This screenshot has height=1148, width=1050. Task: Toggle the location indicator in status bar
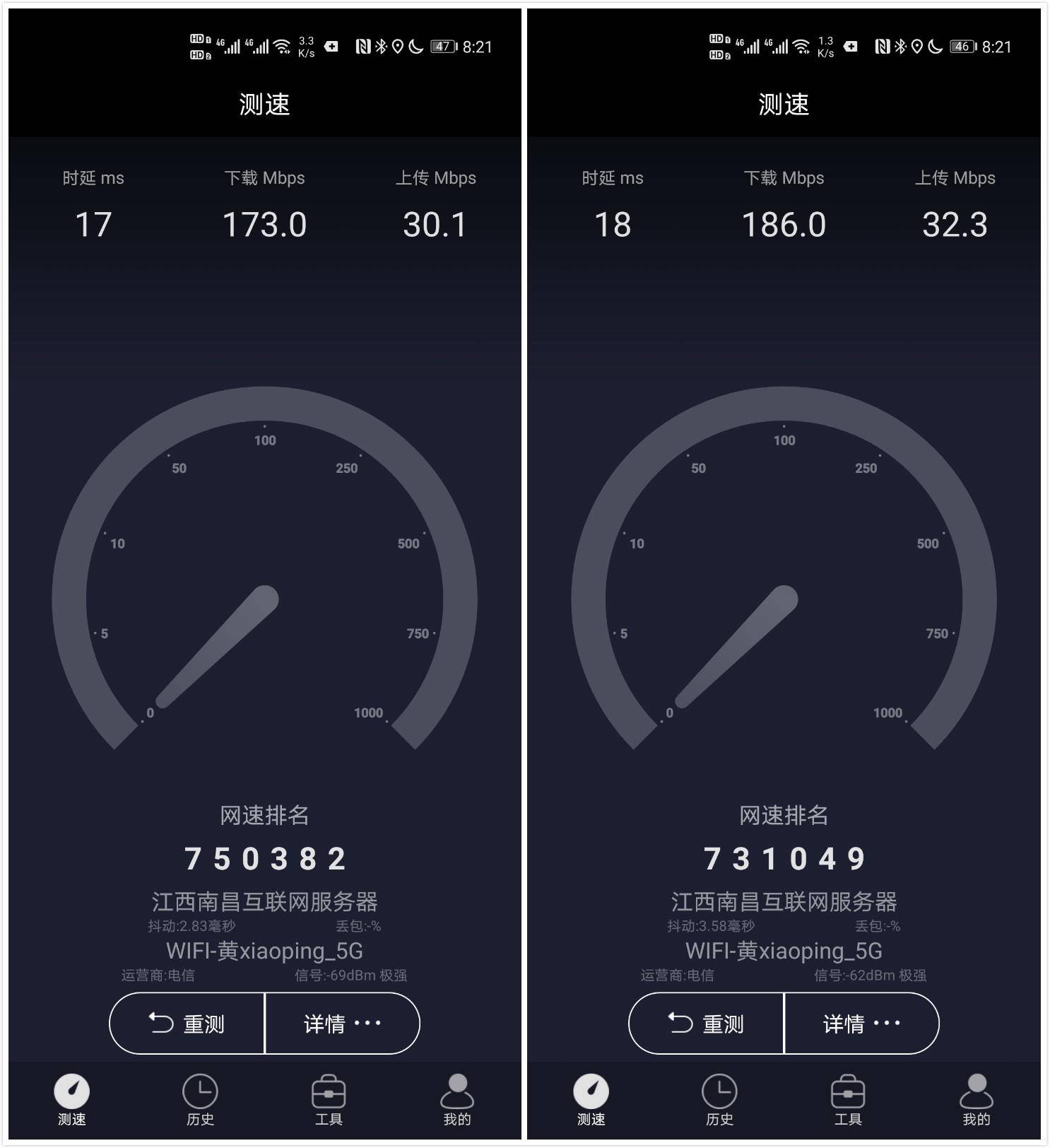(x=398, y=45)
